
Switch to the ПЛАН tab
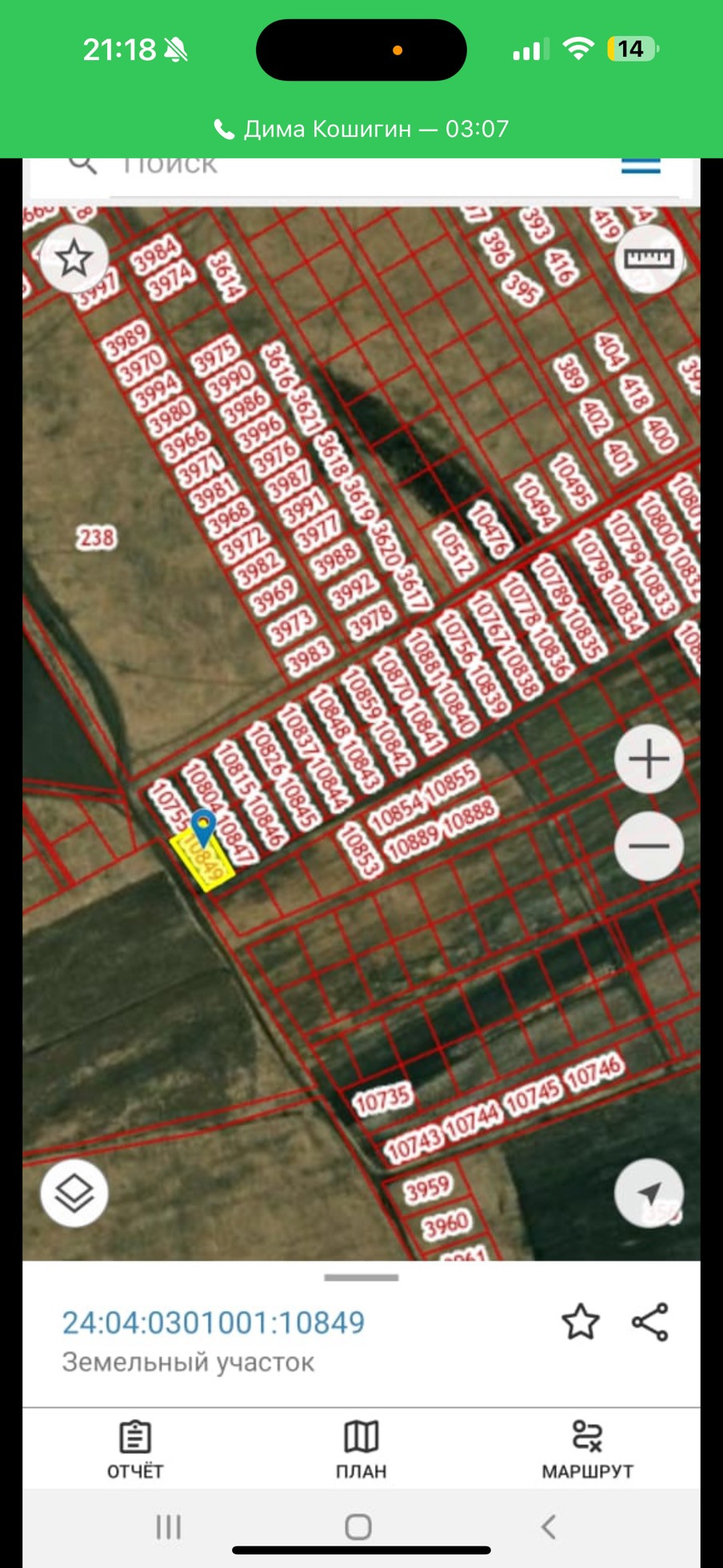click(361, 1448)
